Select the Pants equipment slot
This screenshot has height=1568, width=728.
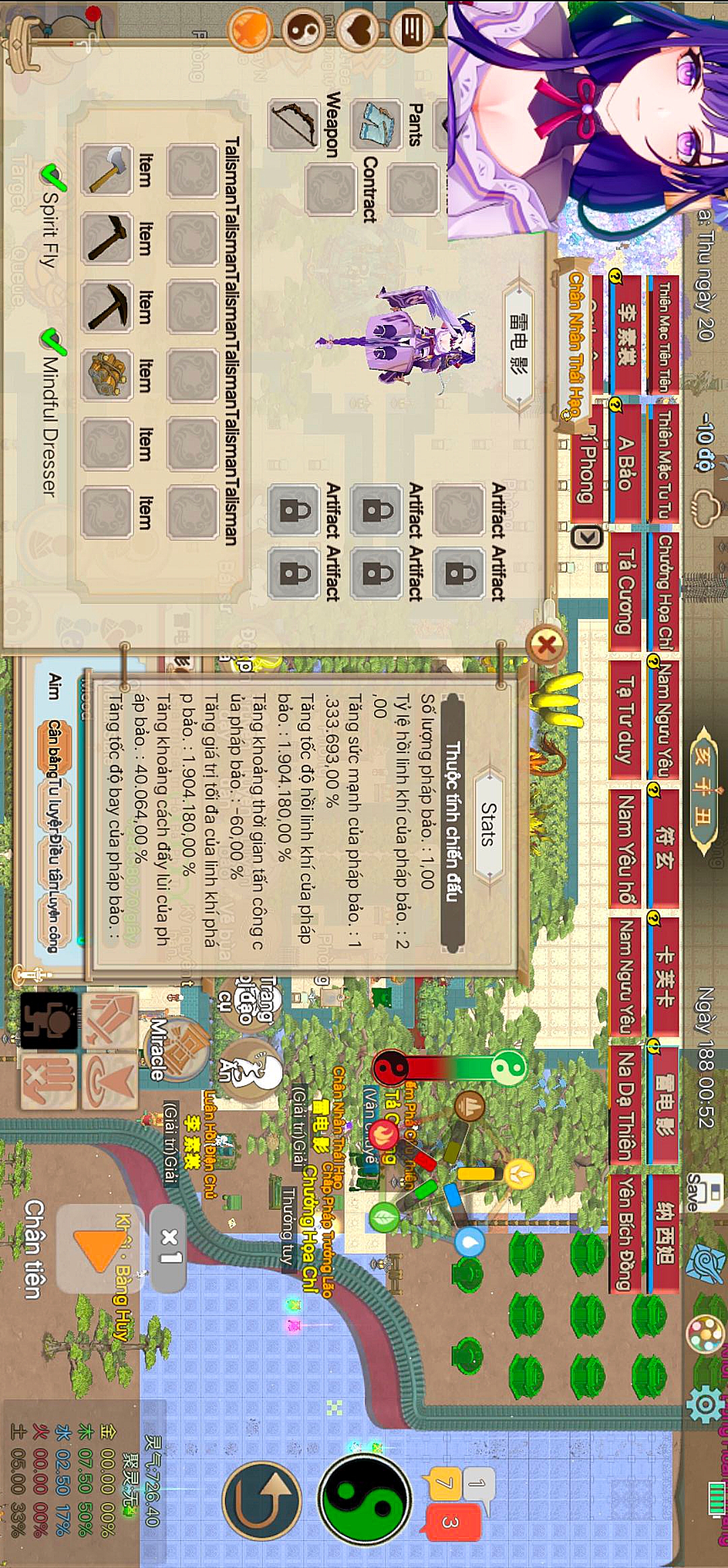click(x=375, y=125)
